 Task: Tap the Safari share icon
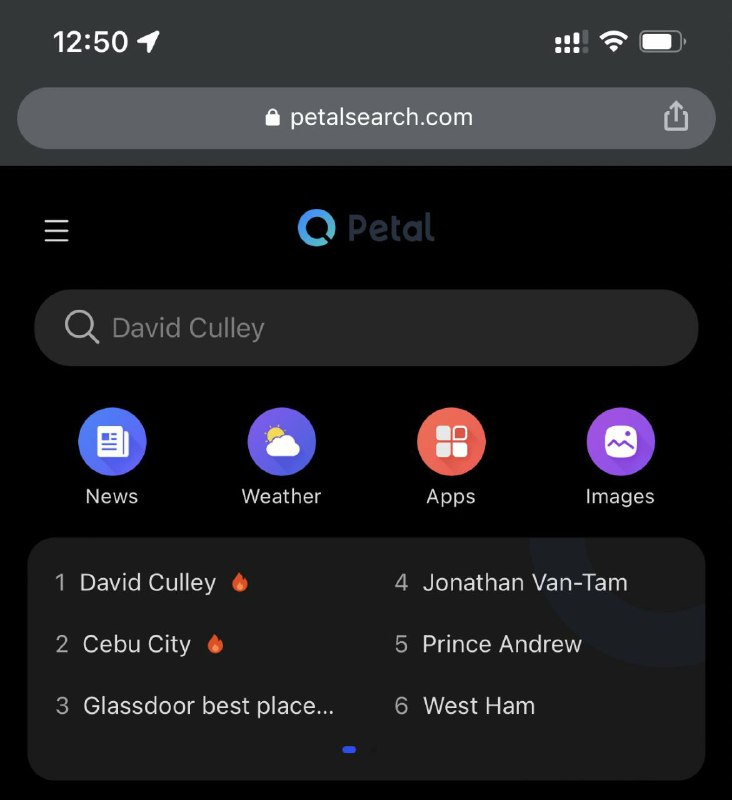(x=676, y=117)
